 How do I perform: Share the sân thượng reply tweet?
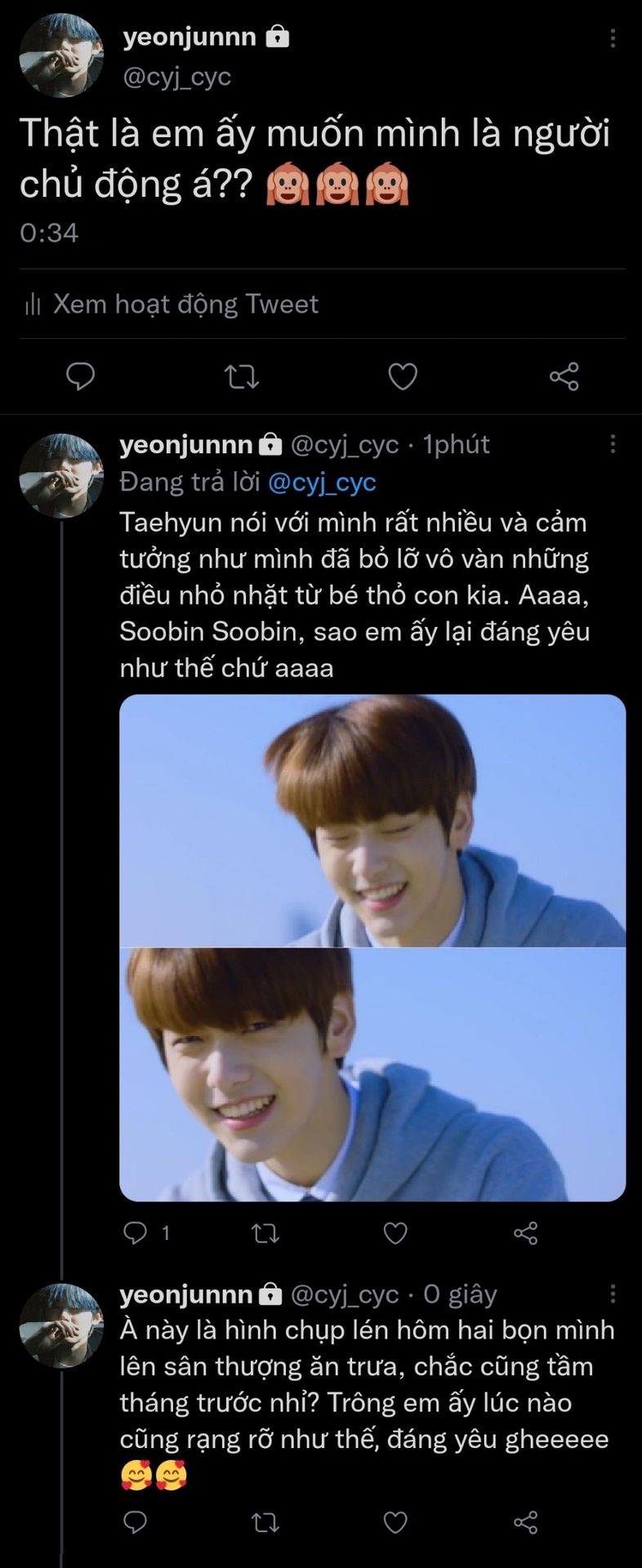click(525, 1523)
